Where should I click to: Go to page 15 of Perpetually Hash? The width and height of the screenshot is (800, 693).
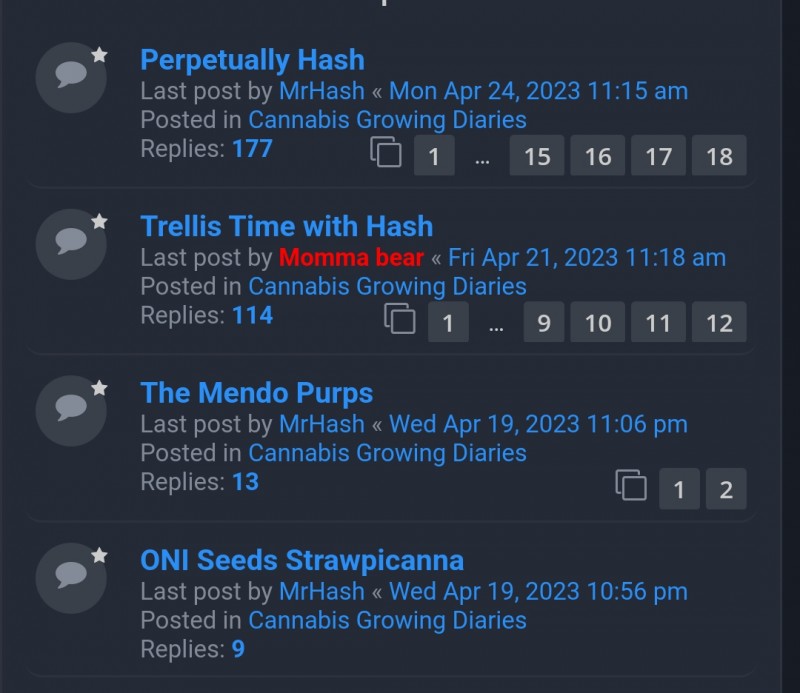(x=537, y=156)
